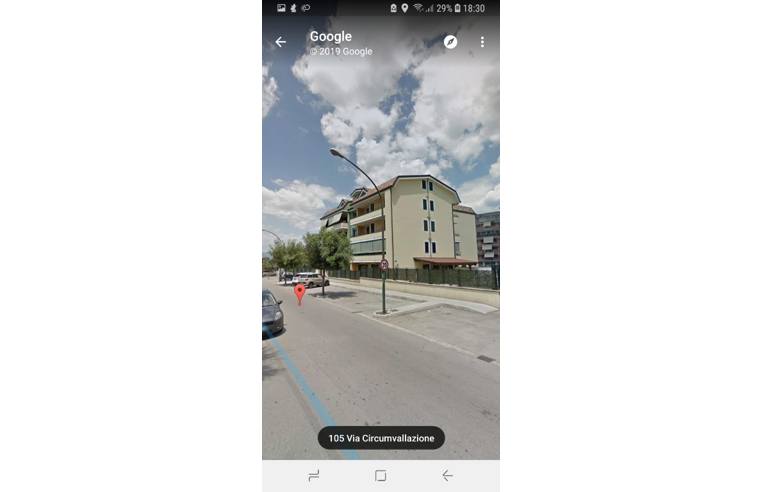This screenshot has width=764, height=492.
Task: Tap the red location pin marker
Action: pos(299,293)
